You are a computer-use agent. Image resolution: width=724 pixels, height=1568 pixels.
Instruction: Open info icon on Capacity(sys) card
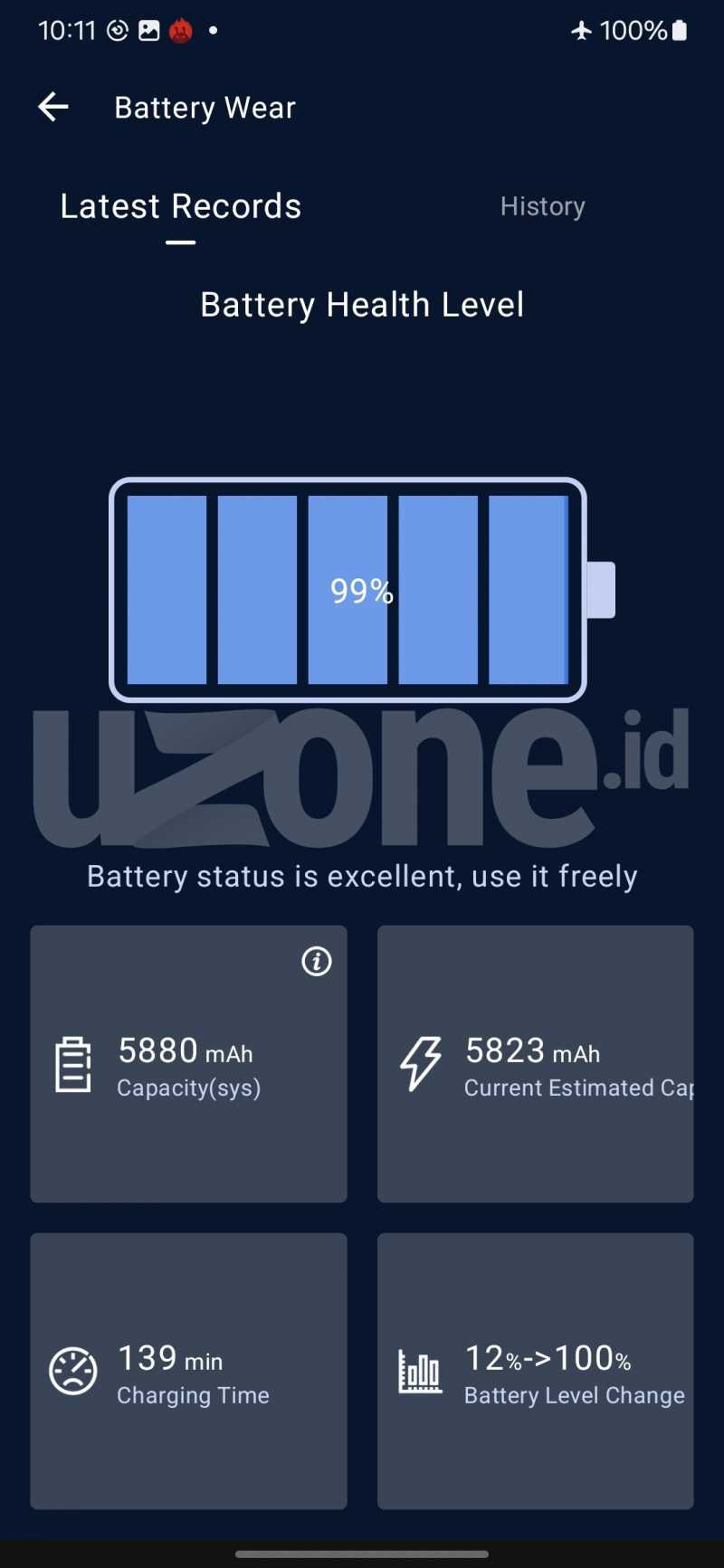point(316,961)
